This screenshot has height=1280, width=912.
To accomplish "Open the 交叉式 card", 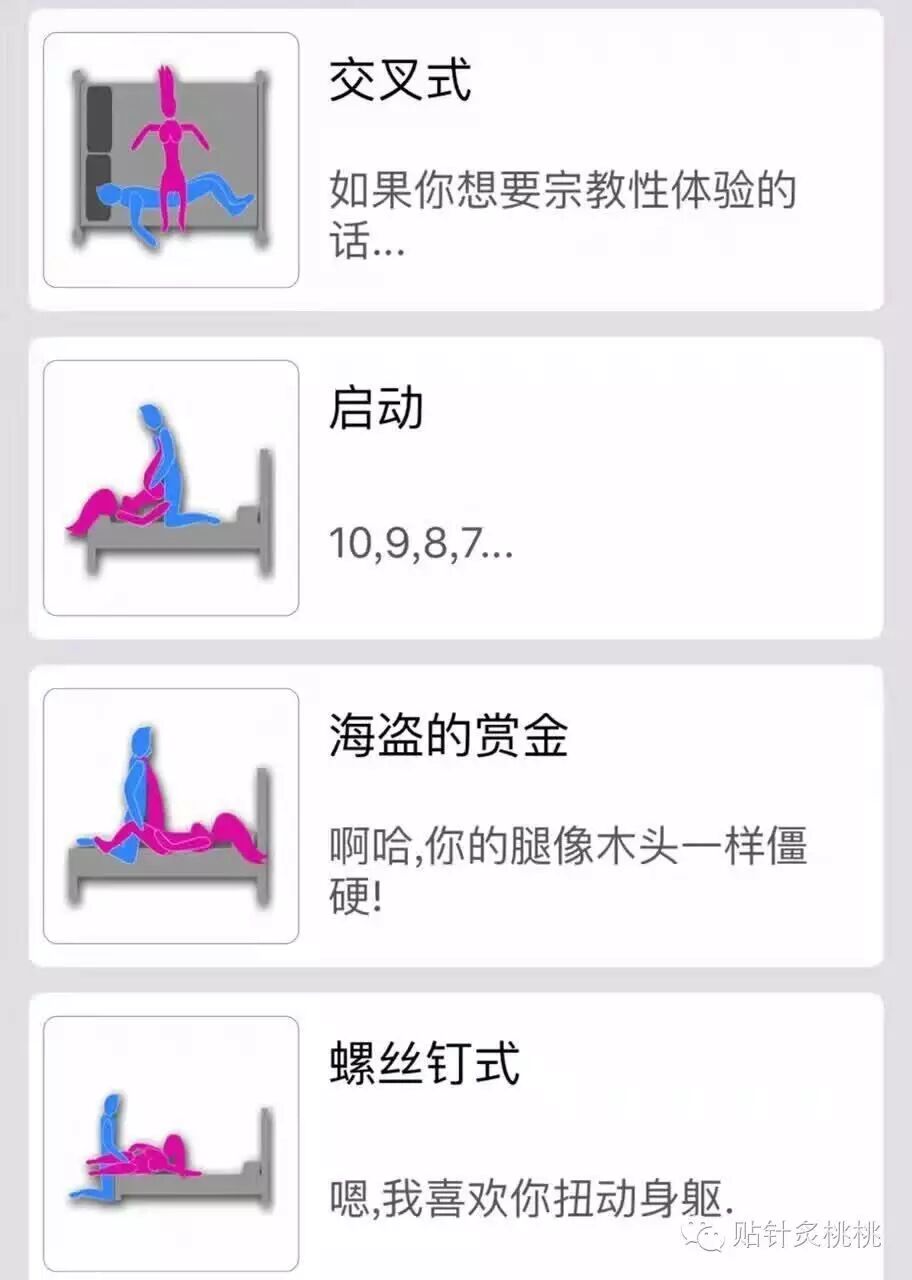I will 456,160.
